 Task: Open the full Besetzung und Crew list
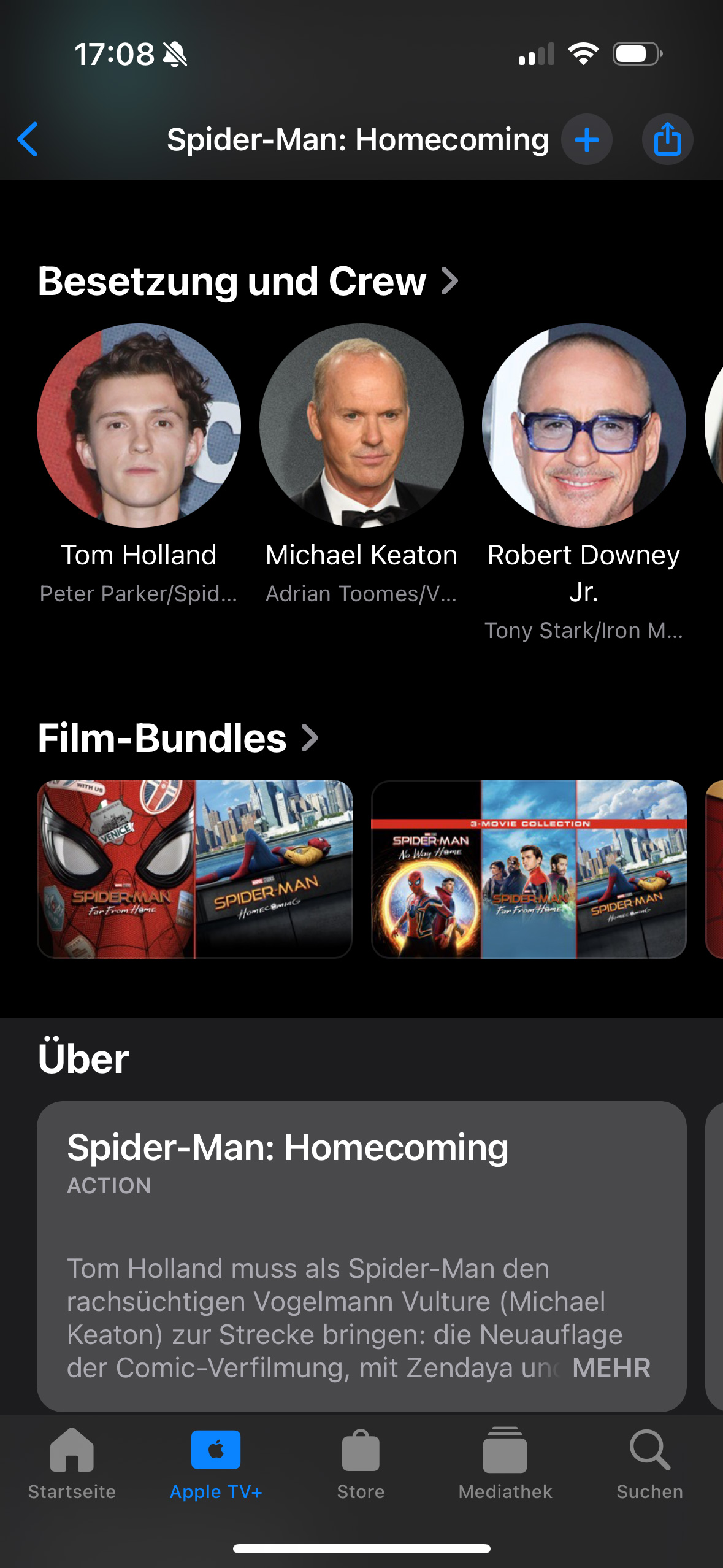(x=248, y=282)
